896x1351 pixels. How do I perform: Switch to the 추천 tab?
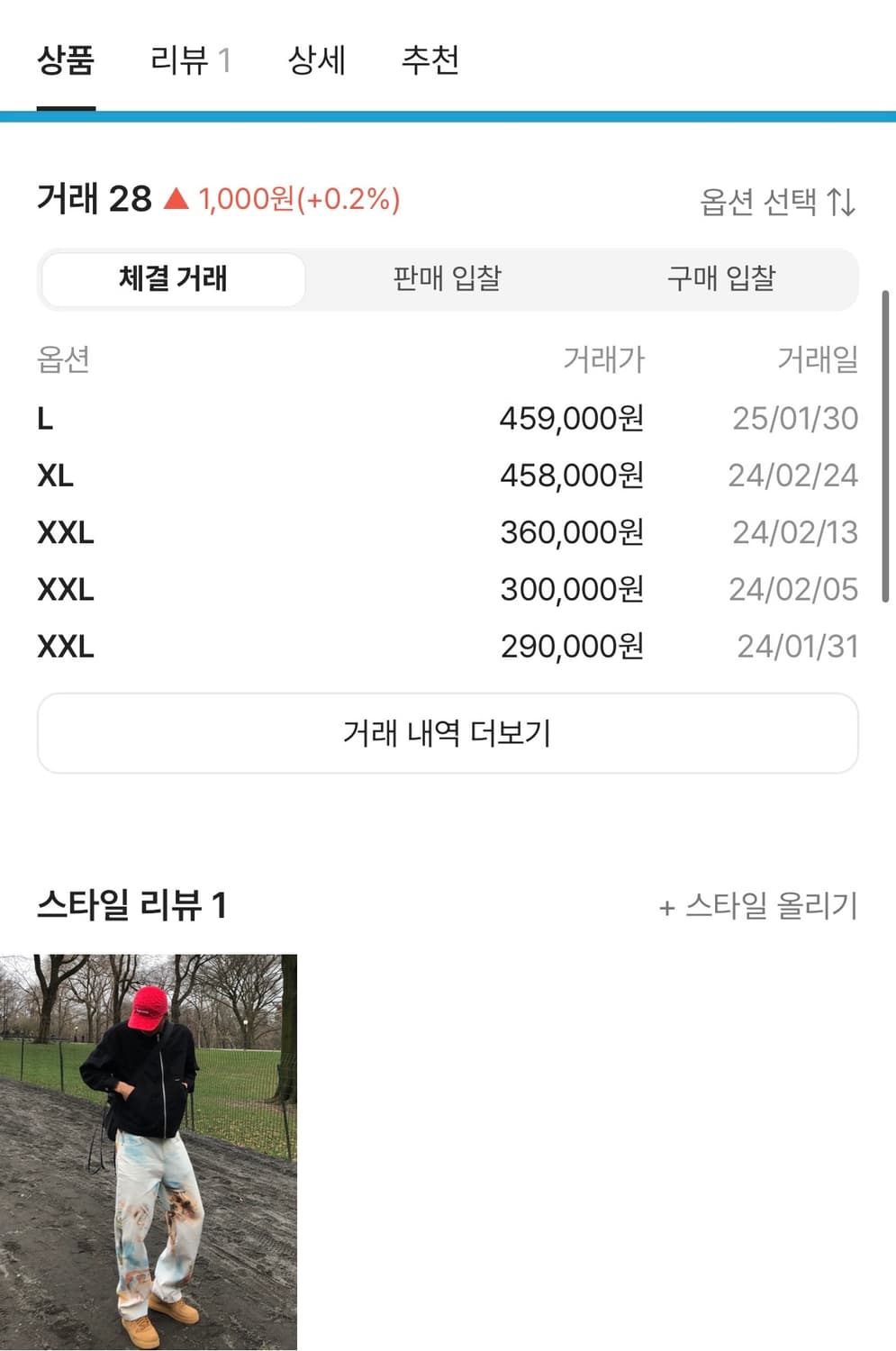pyautogui.click(x=431, y=59)
